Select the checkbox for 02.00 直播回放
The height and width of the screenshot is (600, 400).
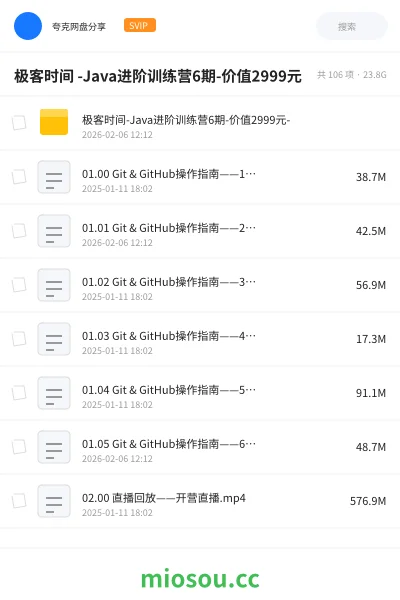[19, 501]
